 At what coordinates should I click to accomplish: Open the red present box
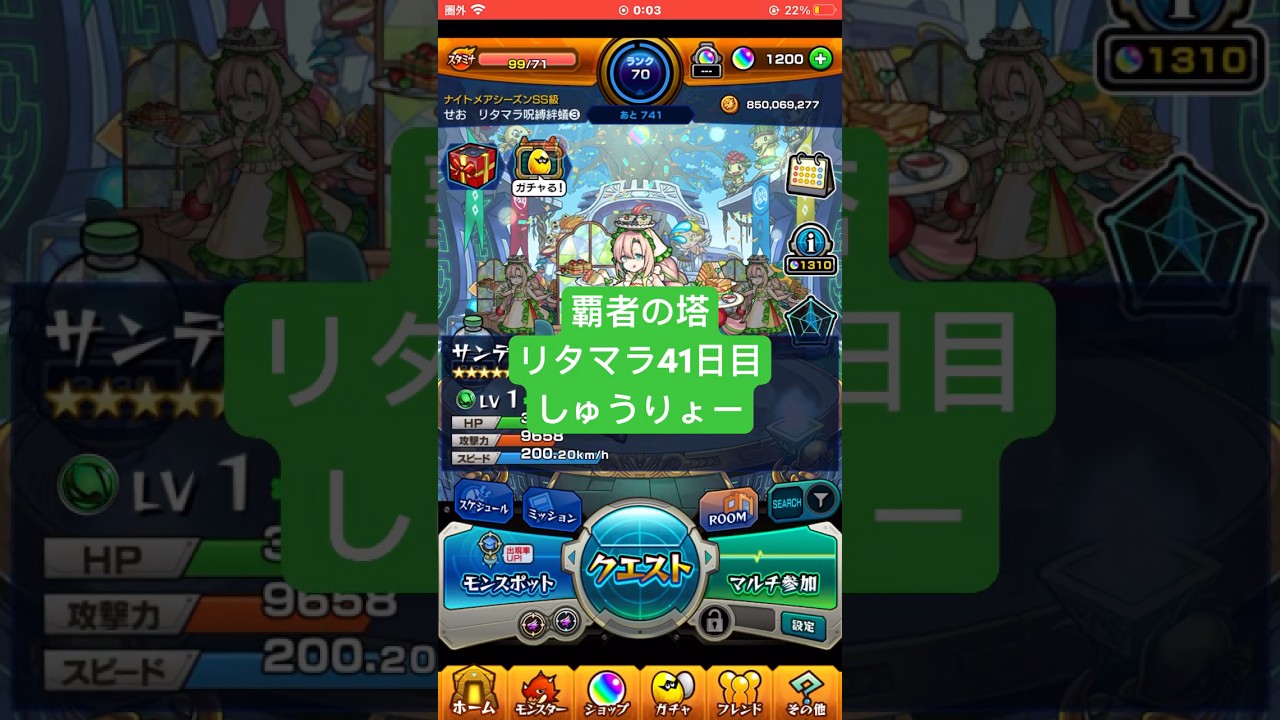pyautogui.click(x=471, y=167)
